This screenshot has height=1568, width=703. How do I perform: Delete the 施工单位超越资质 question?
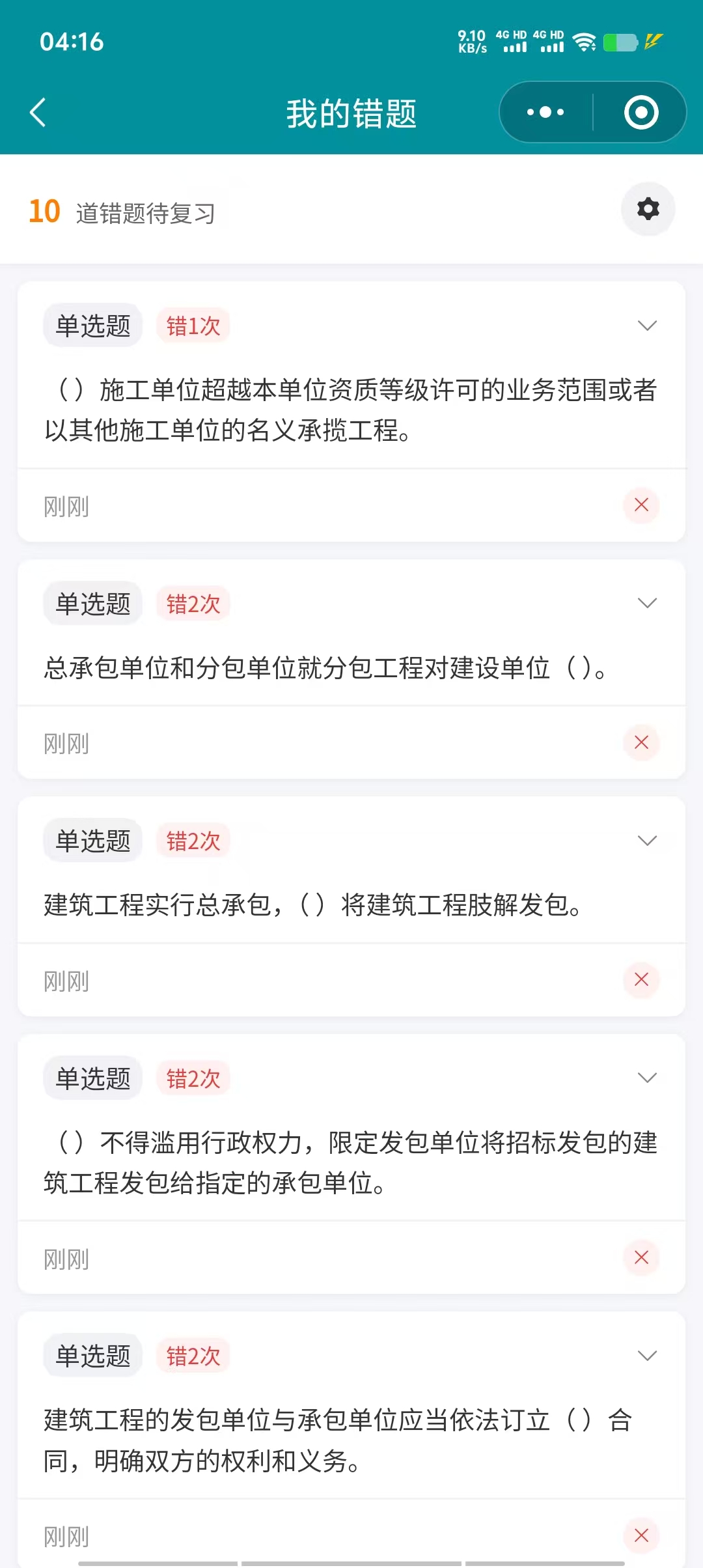tap(641, 505)
